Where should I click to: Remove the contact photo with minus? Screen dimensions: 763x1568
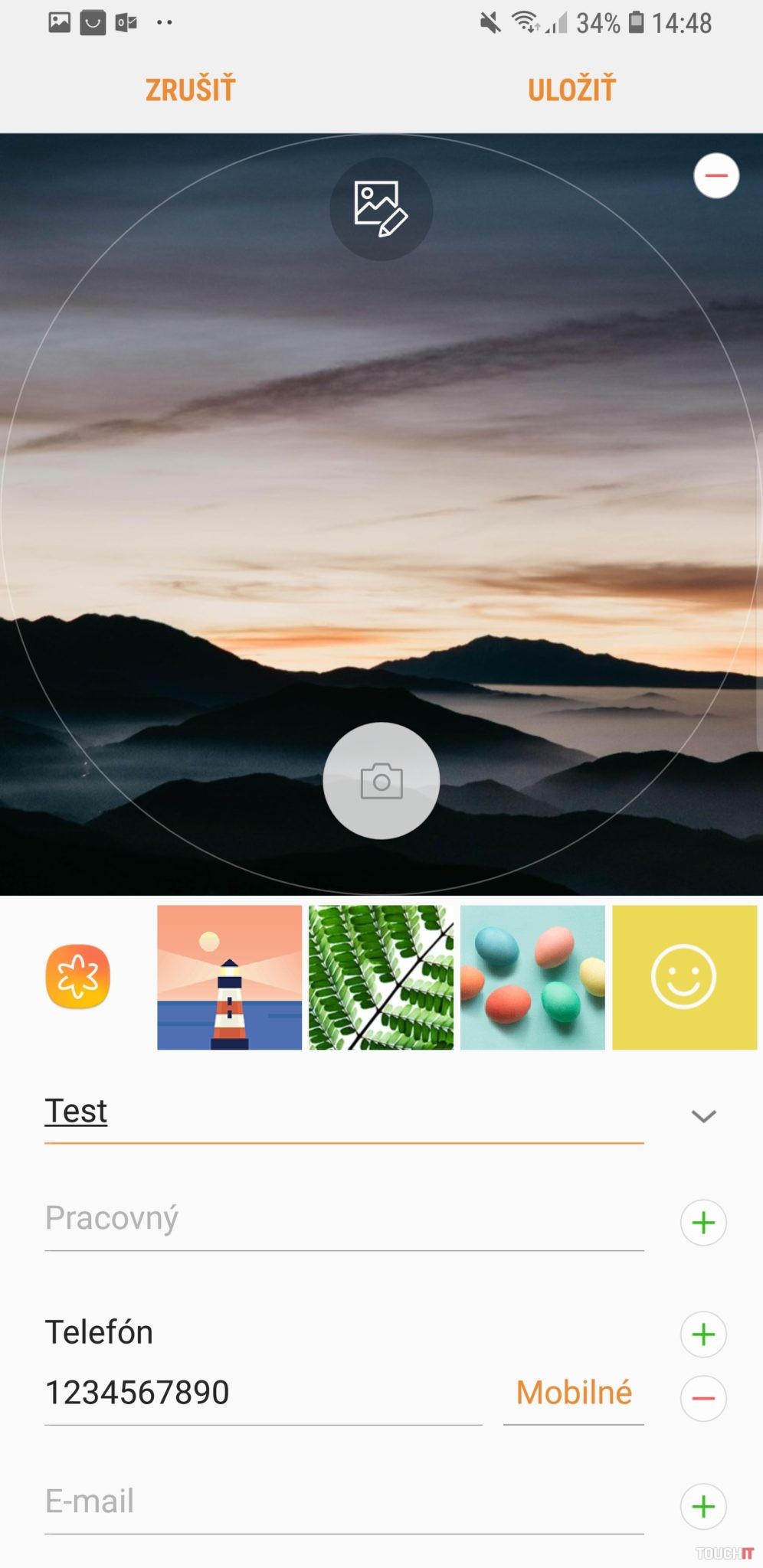pyautogui.click(x=716, y=175)
